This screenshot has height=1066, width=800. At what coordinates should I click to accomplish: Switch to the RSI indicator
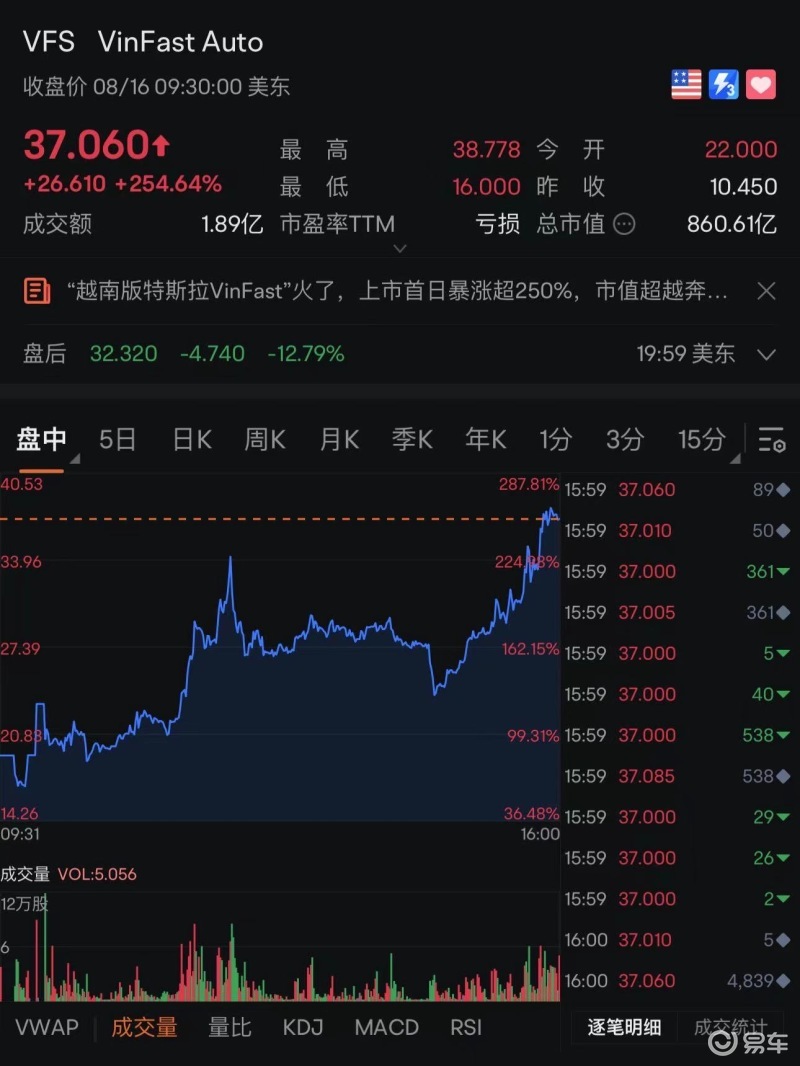[x=466, y=1028]
